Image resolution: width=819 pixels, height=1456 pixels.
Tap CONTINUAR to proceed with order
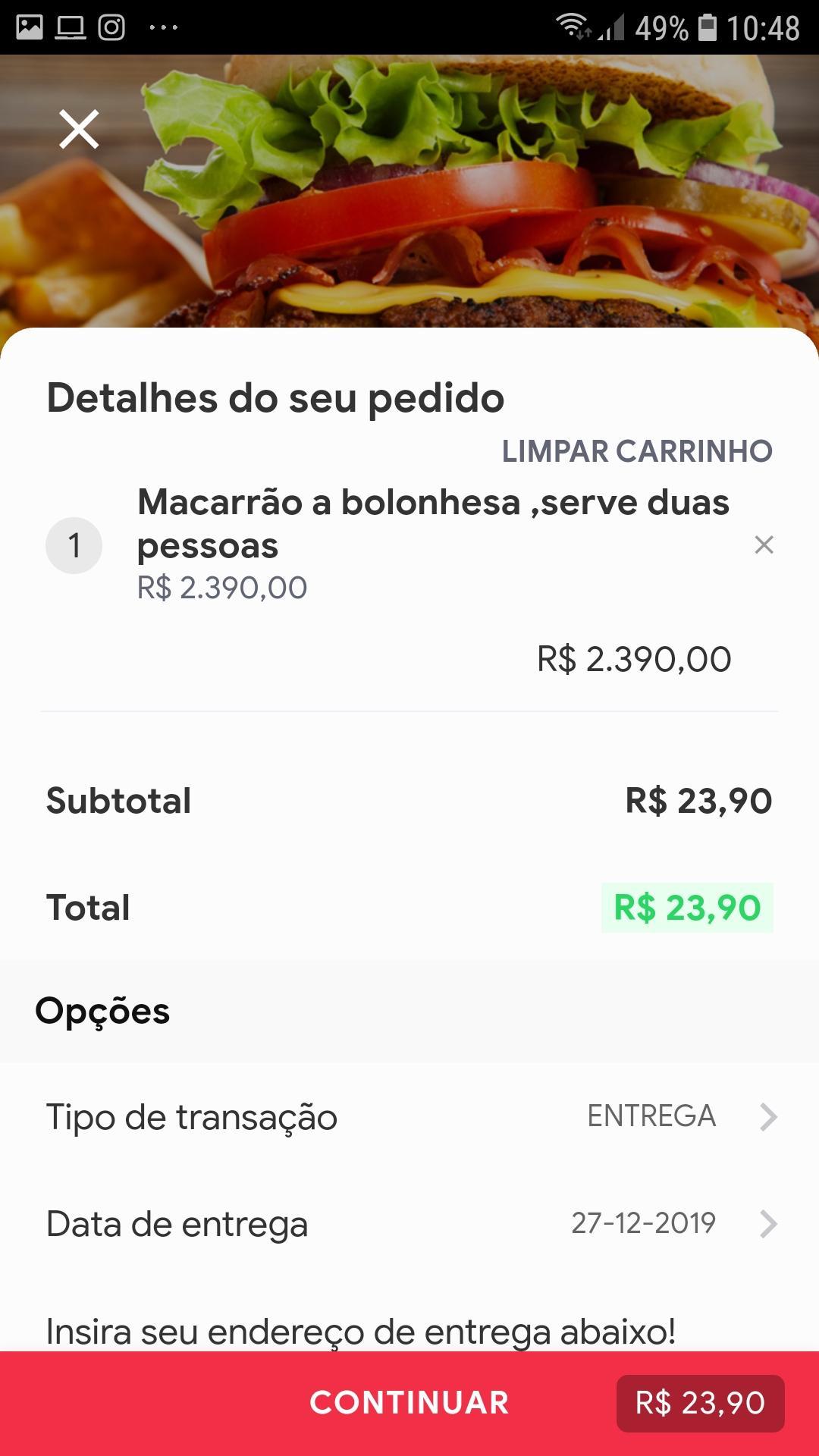point(409,1403)
